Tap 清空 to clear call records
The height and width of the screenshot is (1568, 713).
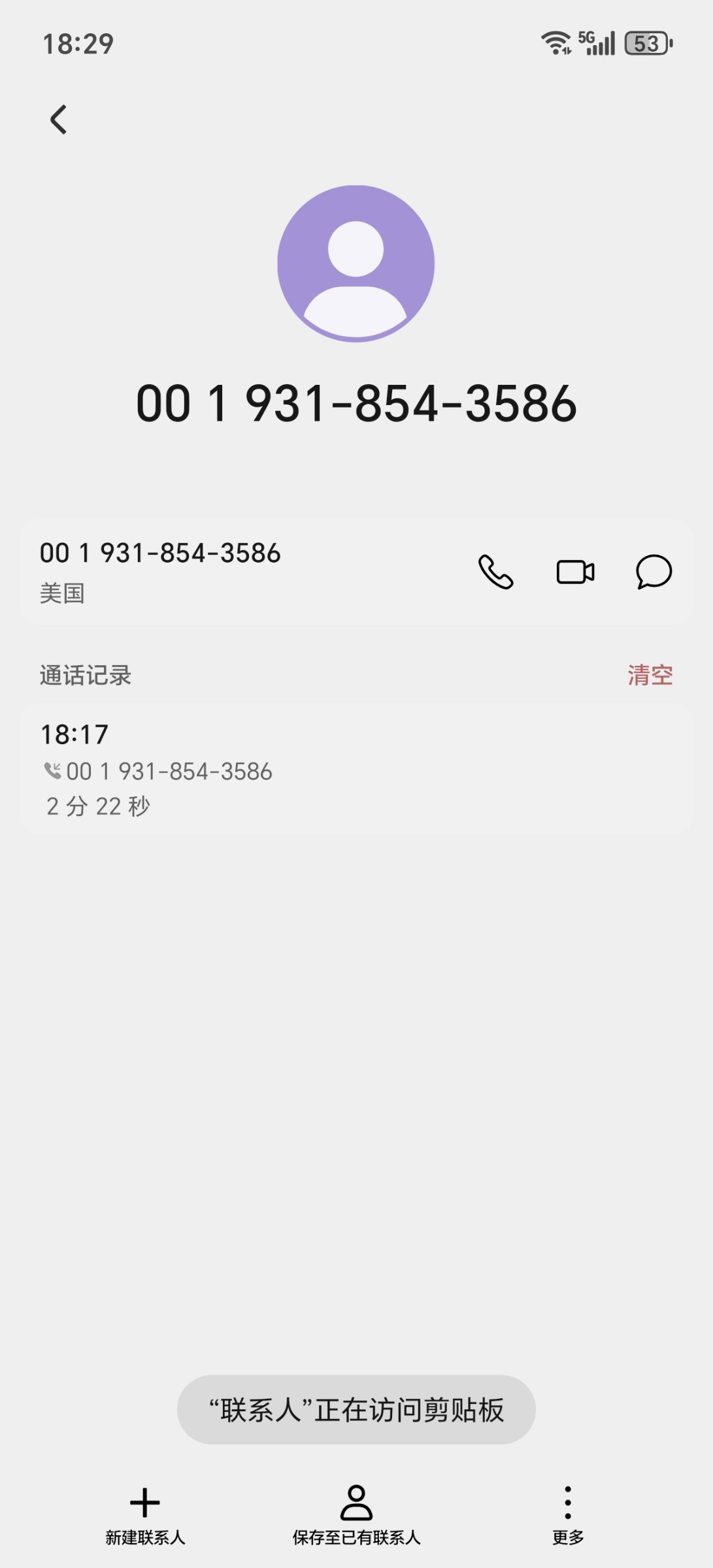click(648, 676)
